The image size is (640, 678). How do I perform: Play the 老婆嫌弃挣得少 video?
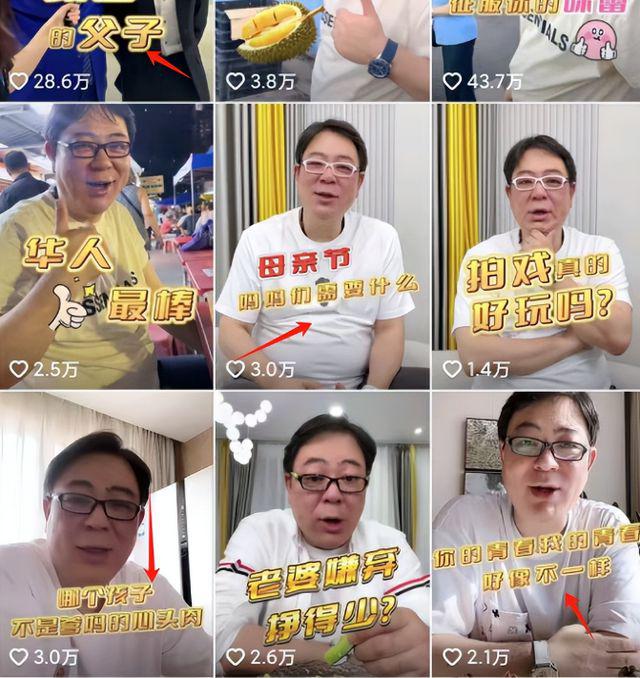click(322, 535)
